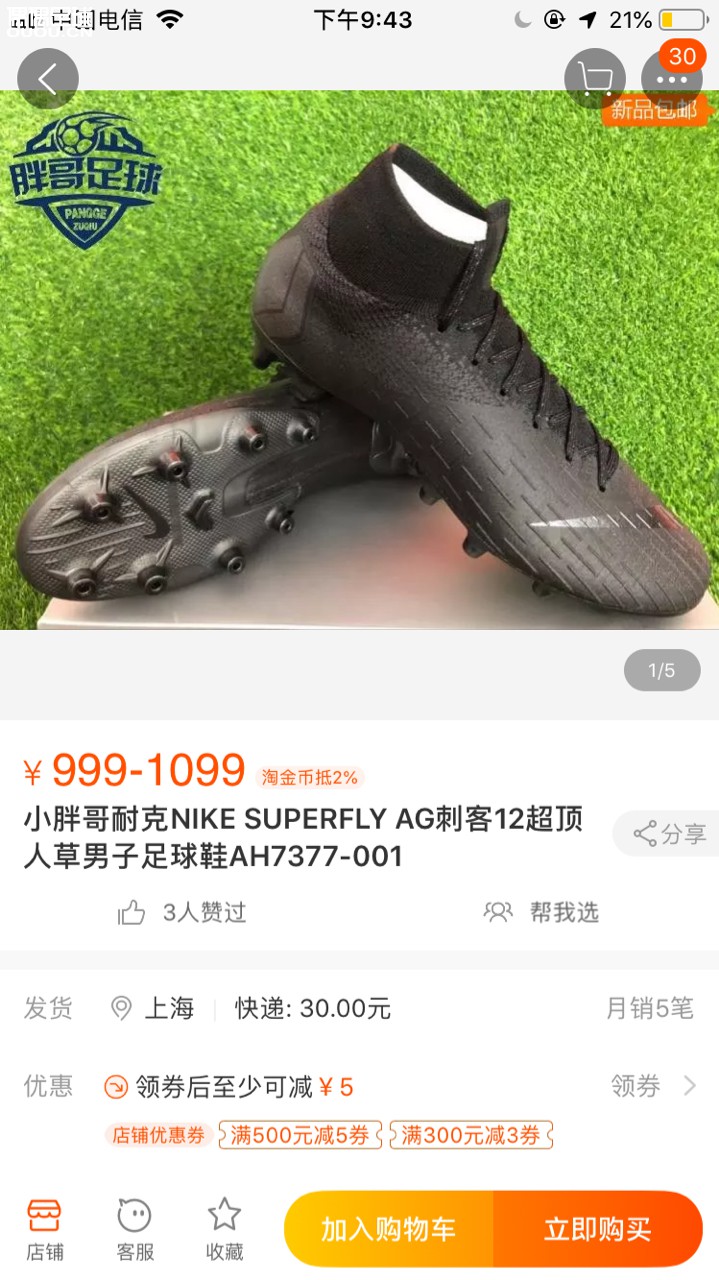The height and width of the screenshot is (1280, 719).
Task: Go back using the arrow icon
Action: [x=47, y=78]
